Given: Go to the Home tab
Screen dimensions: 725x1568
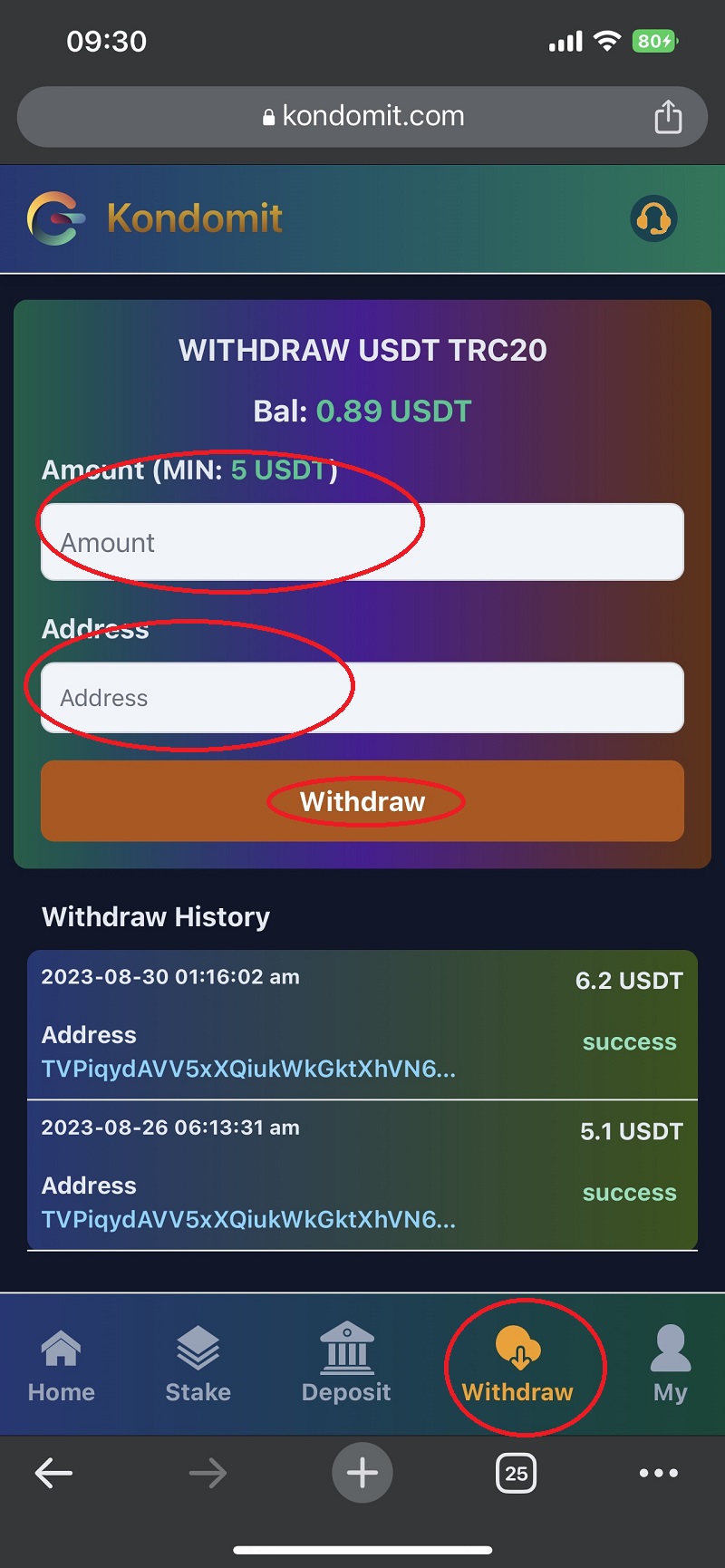Looking at the screenshot, I should point(61,1365).
